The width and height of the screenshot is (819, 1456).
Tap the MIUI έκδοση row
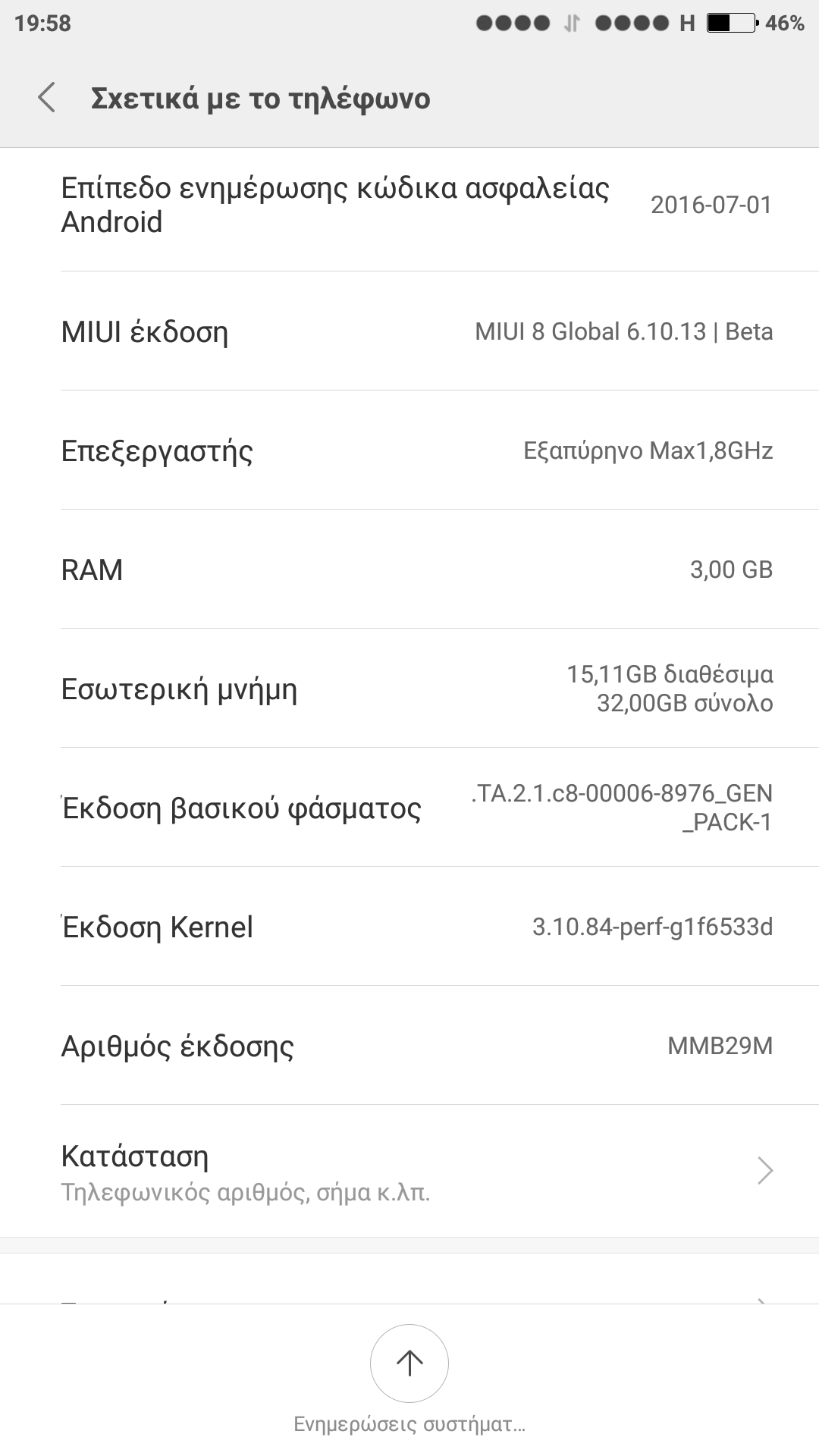[x=409, y=331]
